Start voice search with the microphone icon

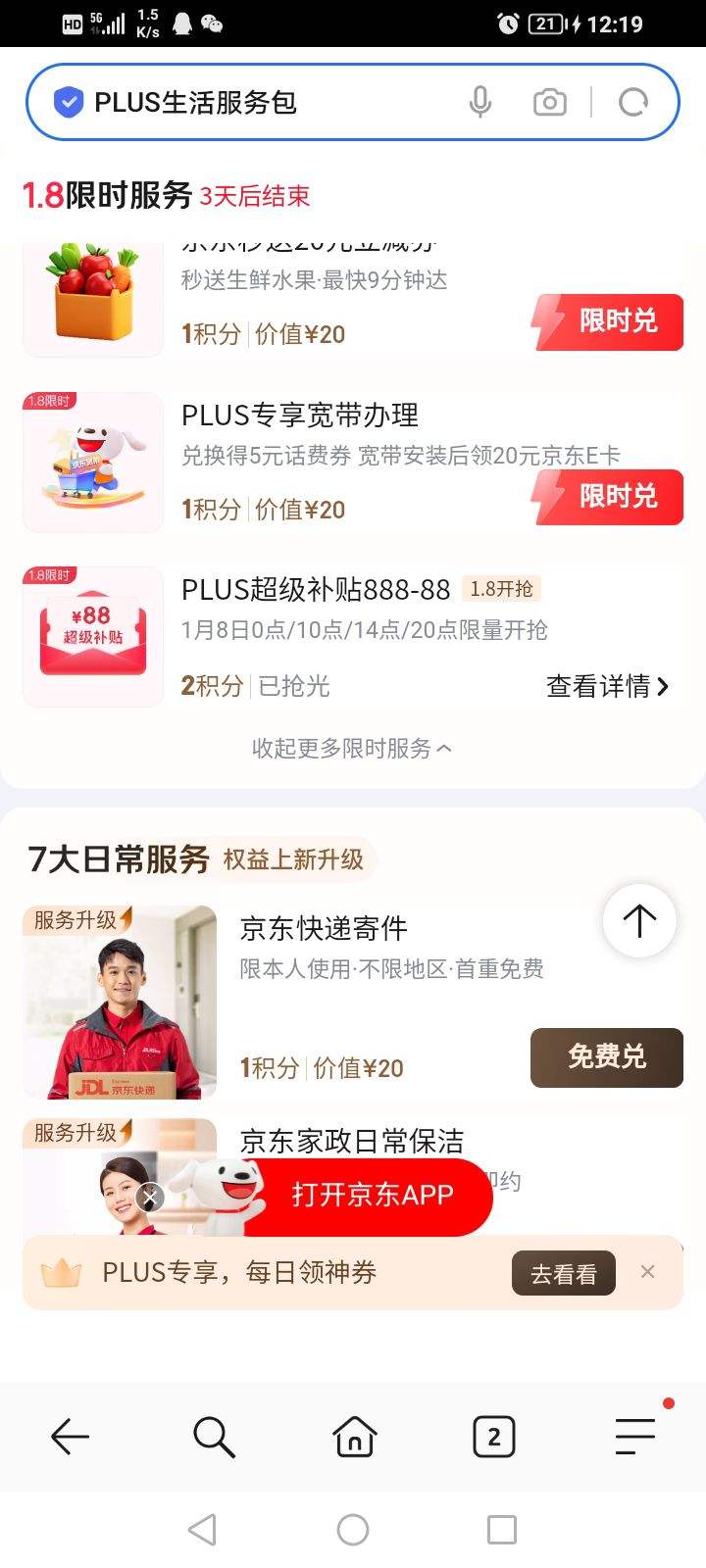pos(479,102)
